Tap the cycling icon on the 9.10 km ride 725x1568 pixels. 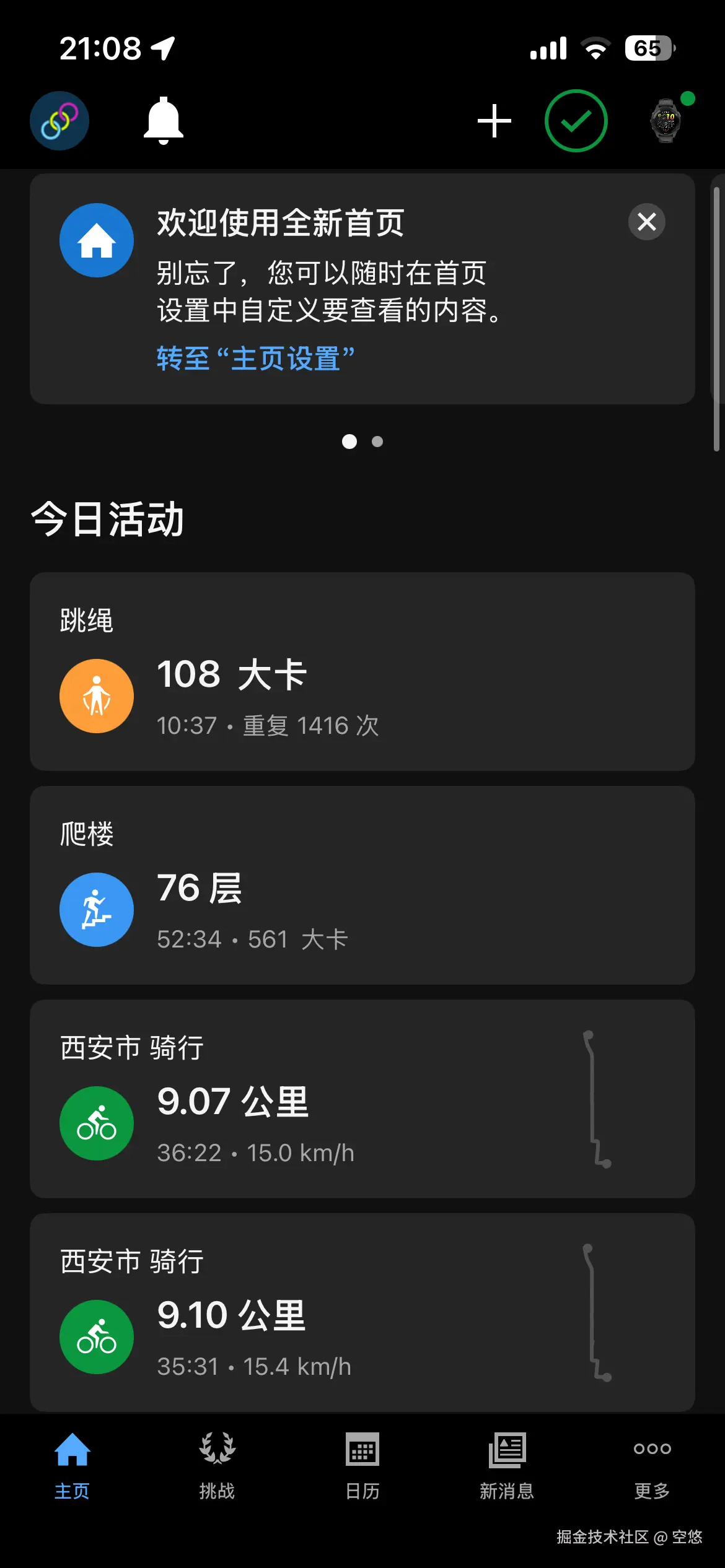pyautogui.click(x=96, y=1336)
